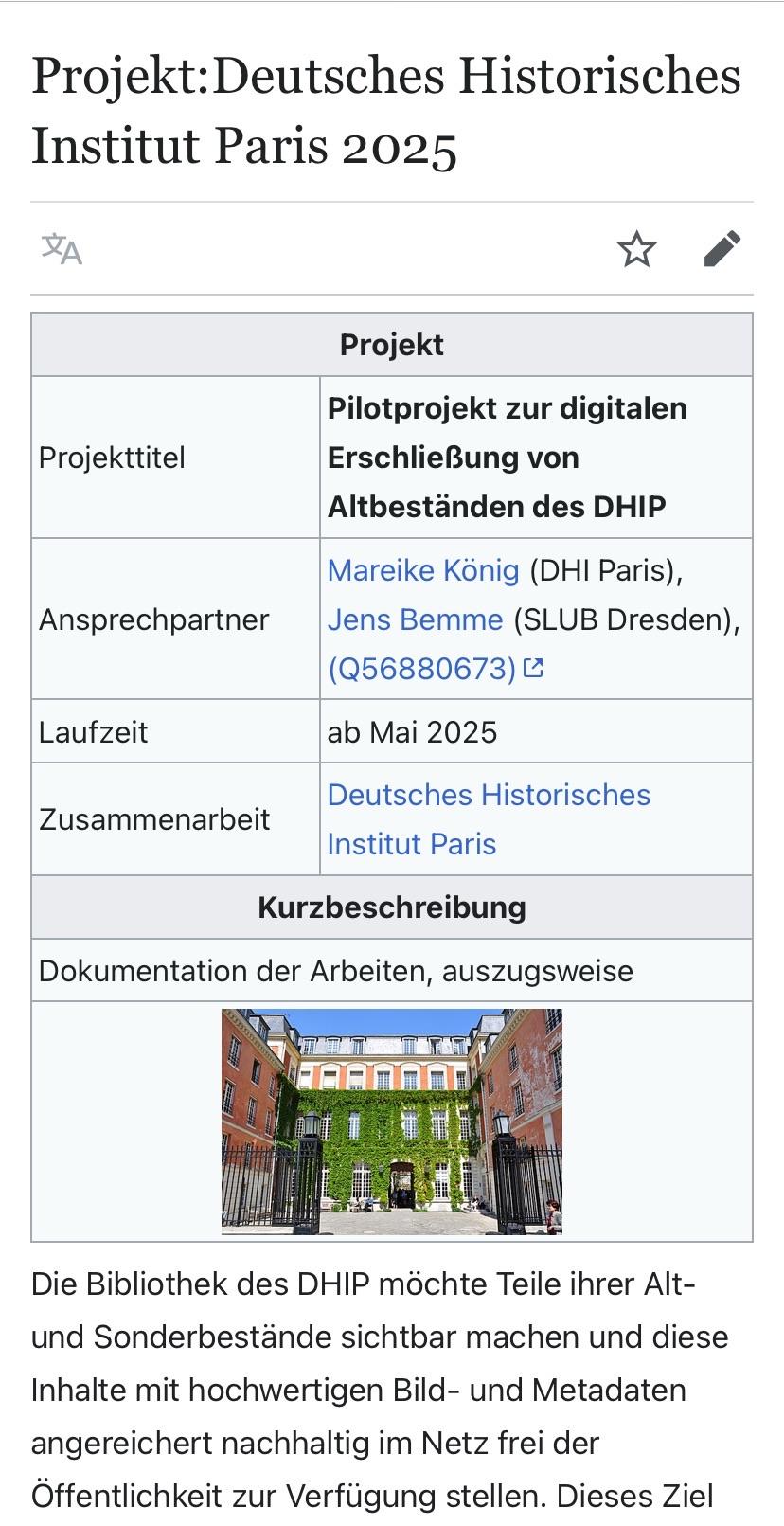
Task: Add this page to watchlist with star
Action: 637,249
